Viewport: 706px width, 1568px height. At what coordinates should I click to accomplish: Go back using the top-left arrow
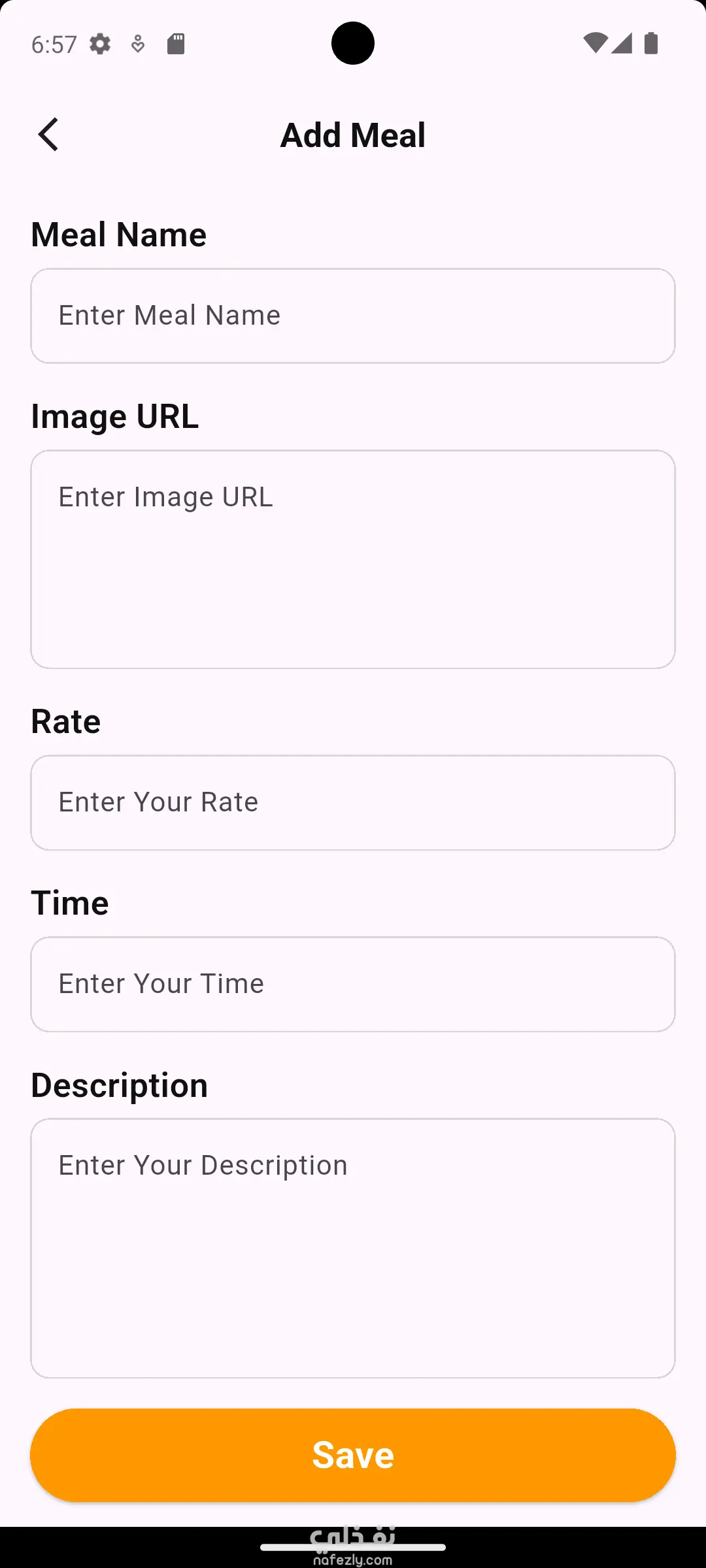(48, 135)
